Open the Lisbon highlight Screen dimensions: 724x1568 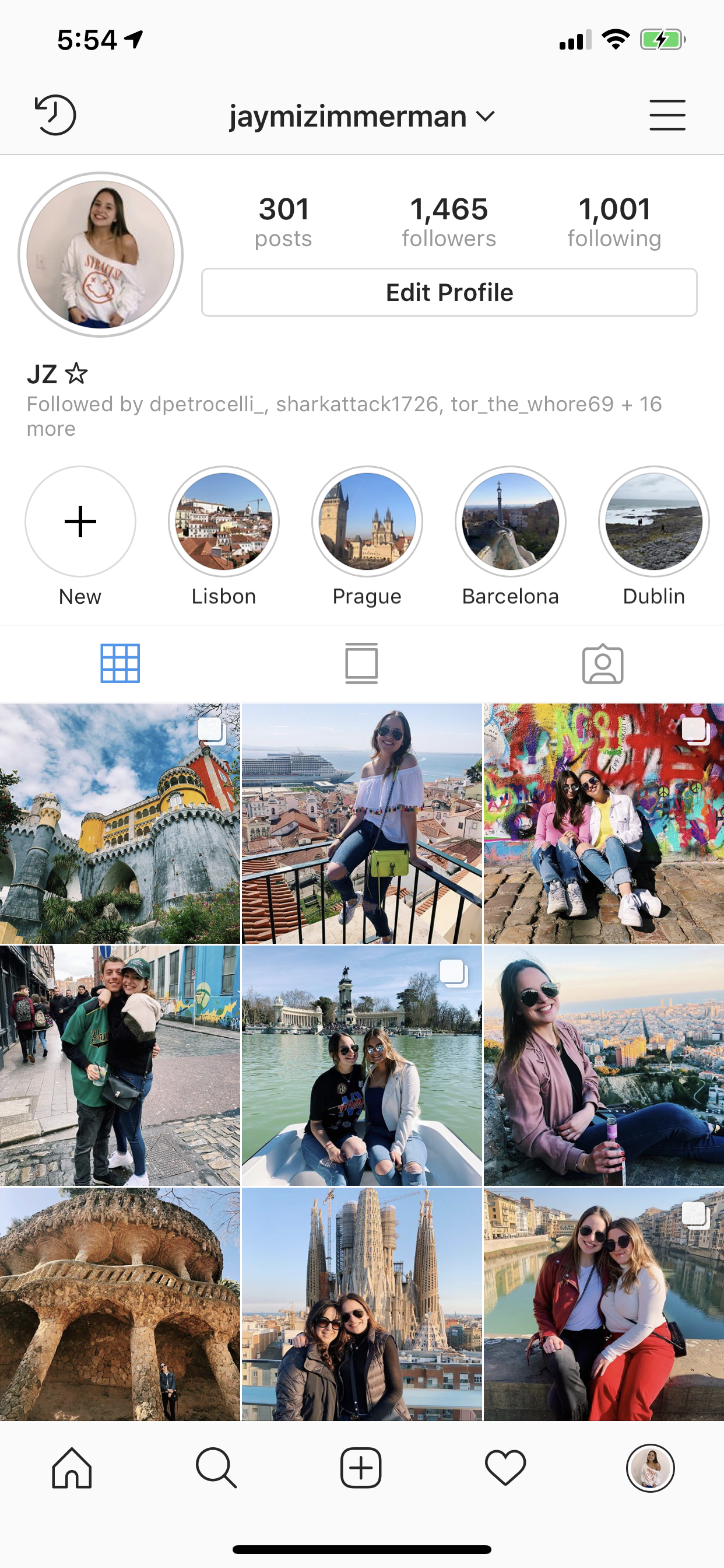tap(224, 521)
